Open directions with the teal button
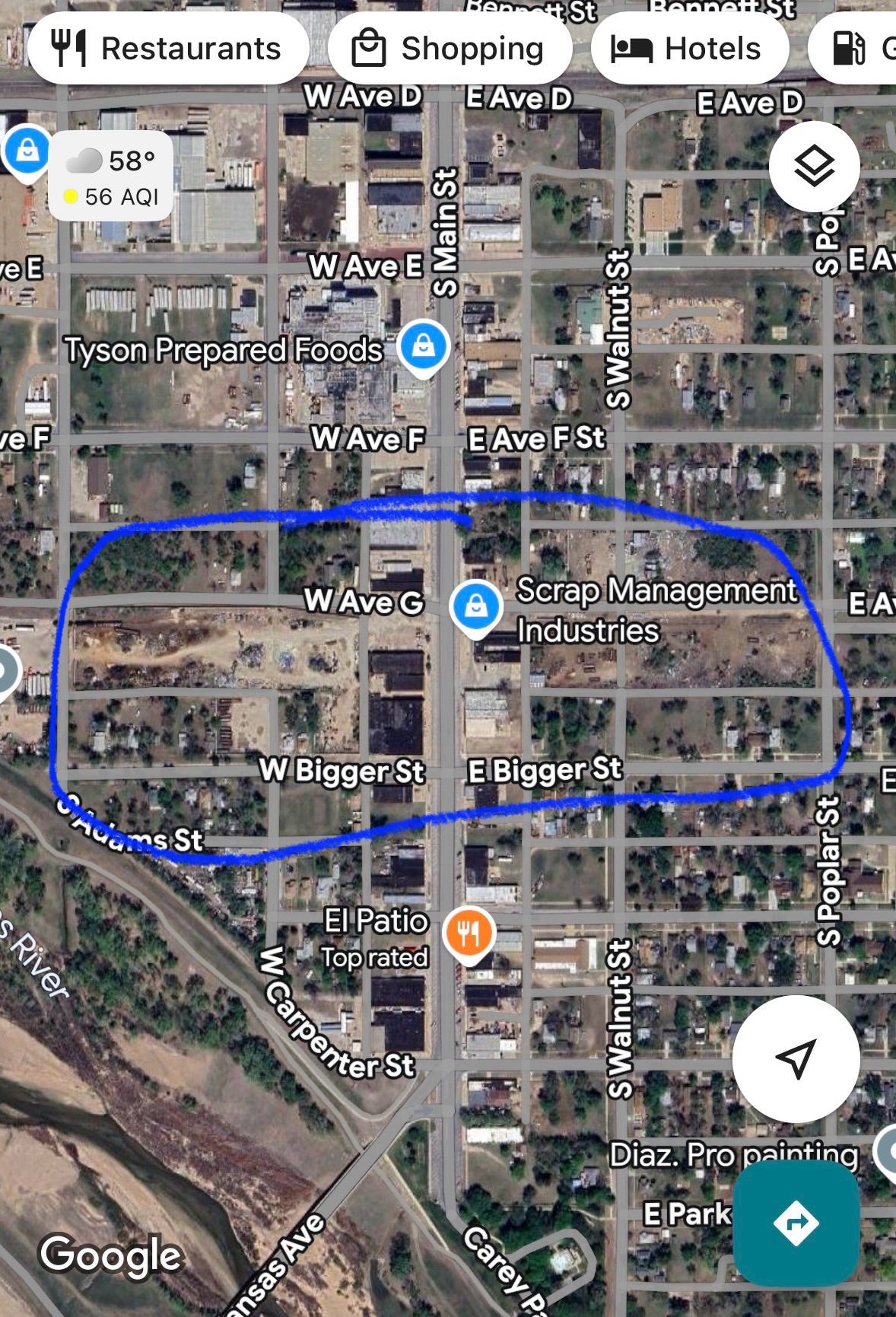 pyautogui.click(x=796, y=1223)
